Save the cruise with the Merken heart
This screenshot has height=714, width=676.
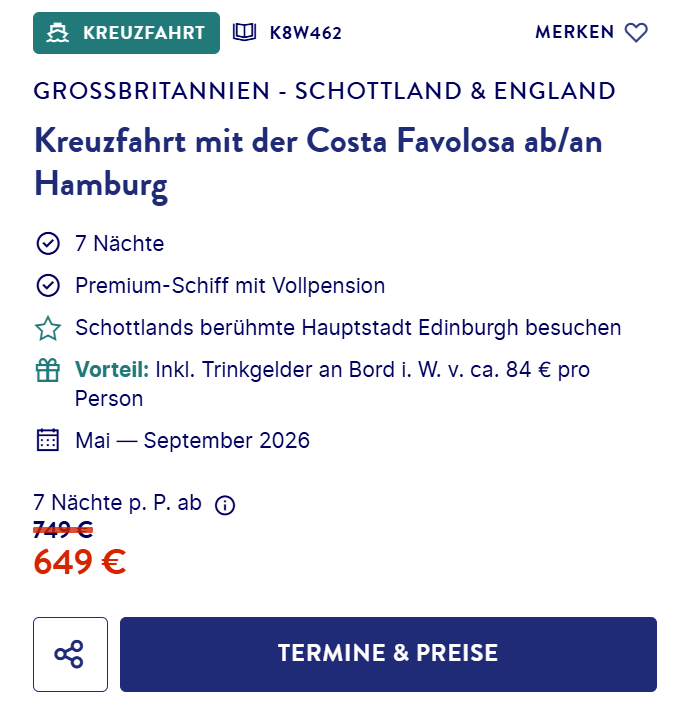(635, 33)
